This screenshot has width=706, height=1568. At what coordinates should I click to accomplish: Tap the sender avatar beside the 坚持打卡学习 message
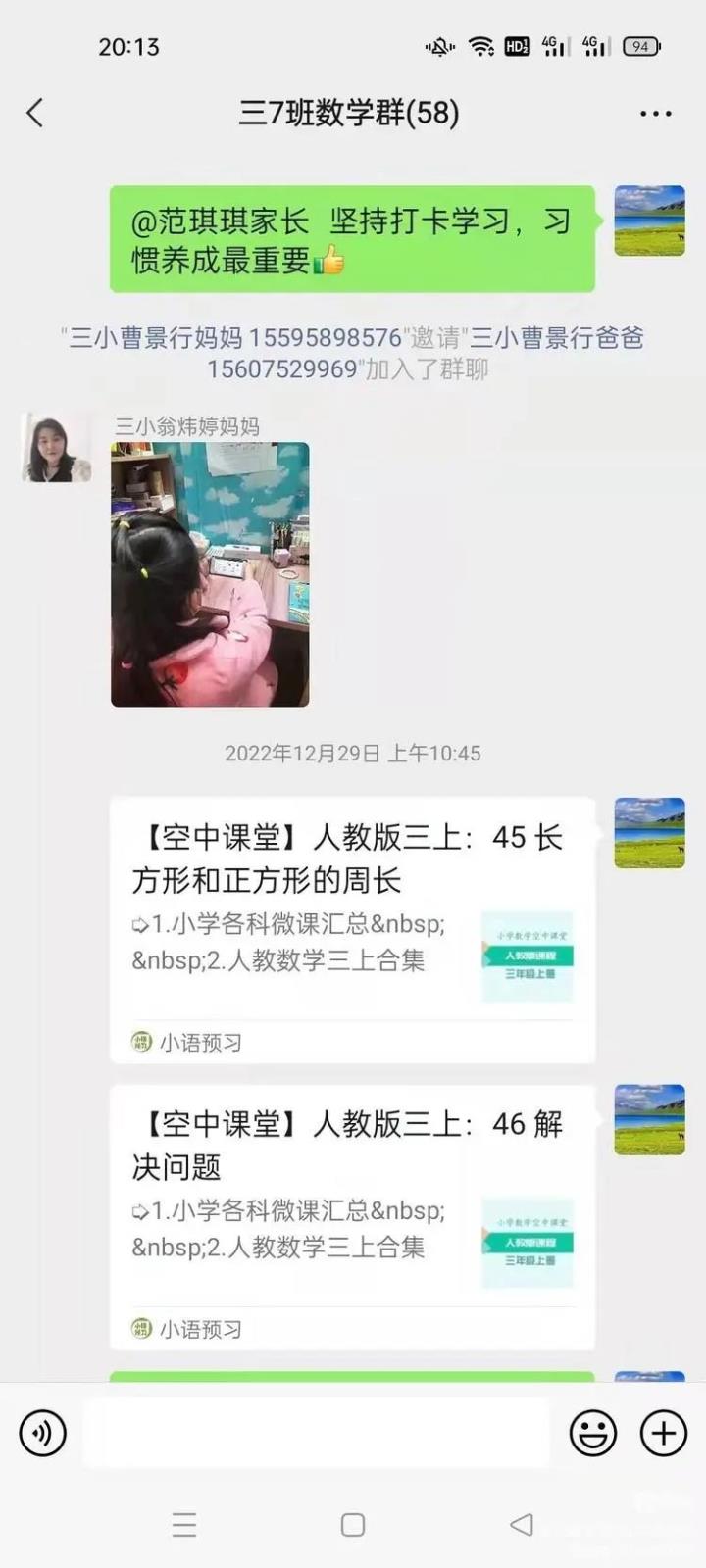click(649, 220)
